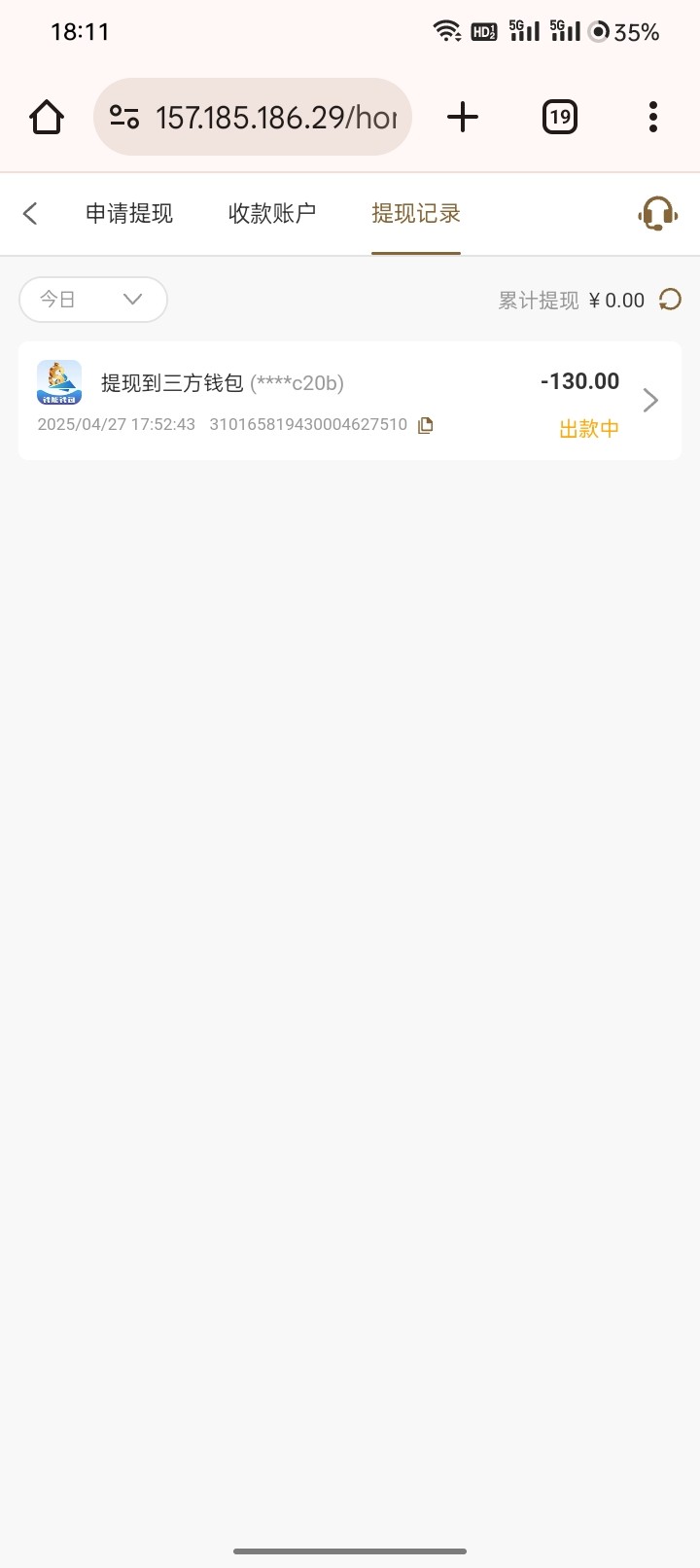Refresh the 累计提现 total
The image size is (700, 1568).
(x=670, y=300)
